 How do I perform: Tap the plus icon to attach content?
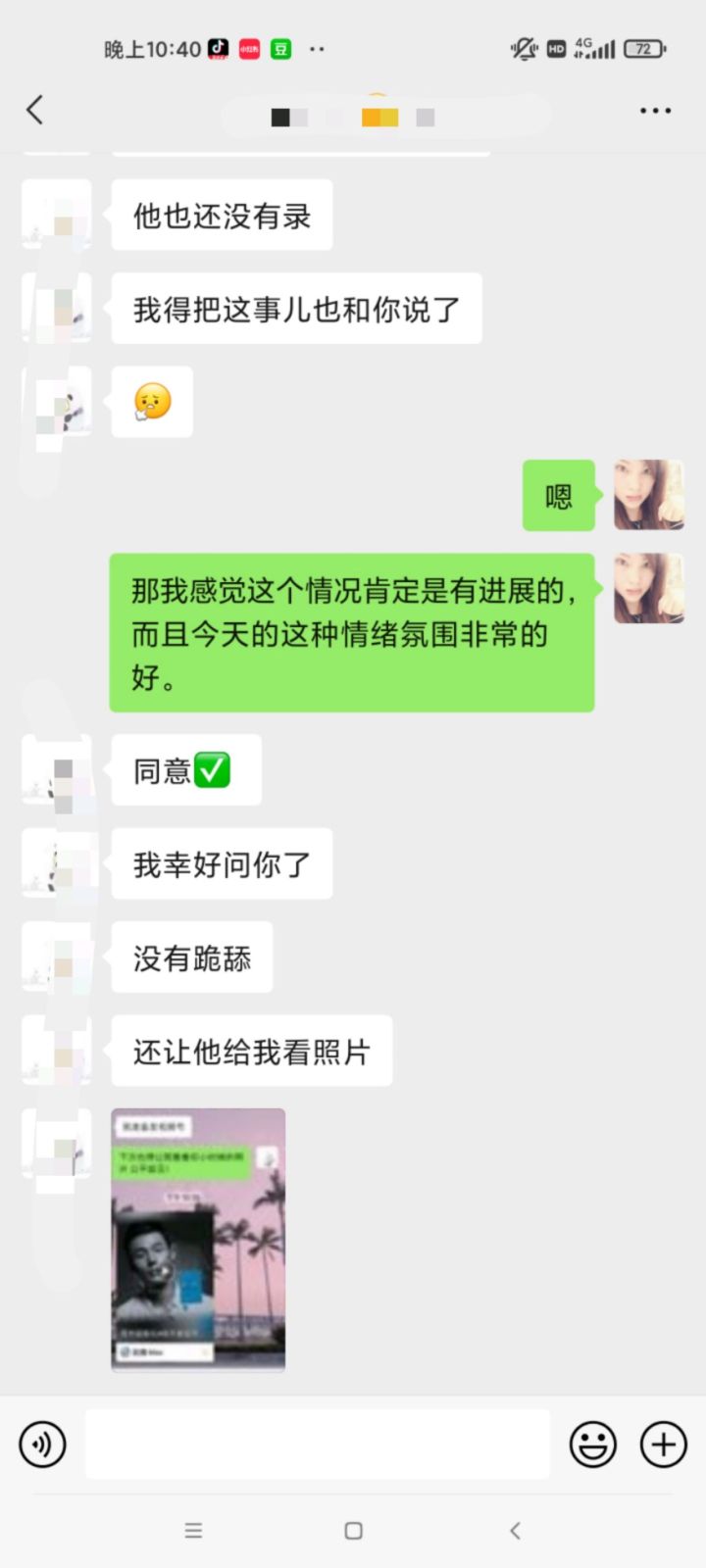[x=664, y=1444]
